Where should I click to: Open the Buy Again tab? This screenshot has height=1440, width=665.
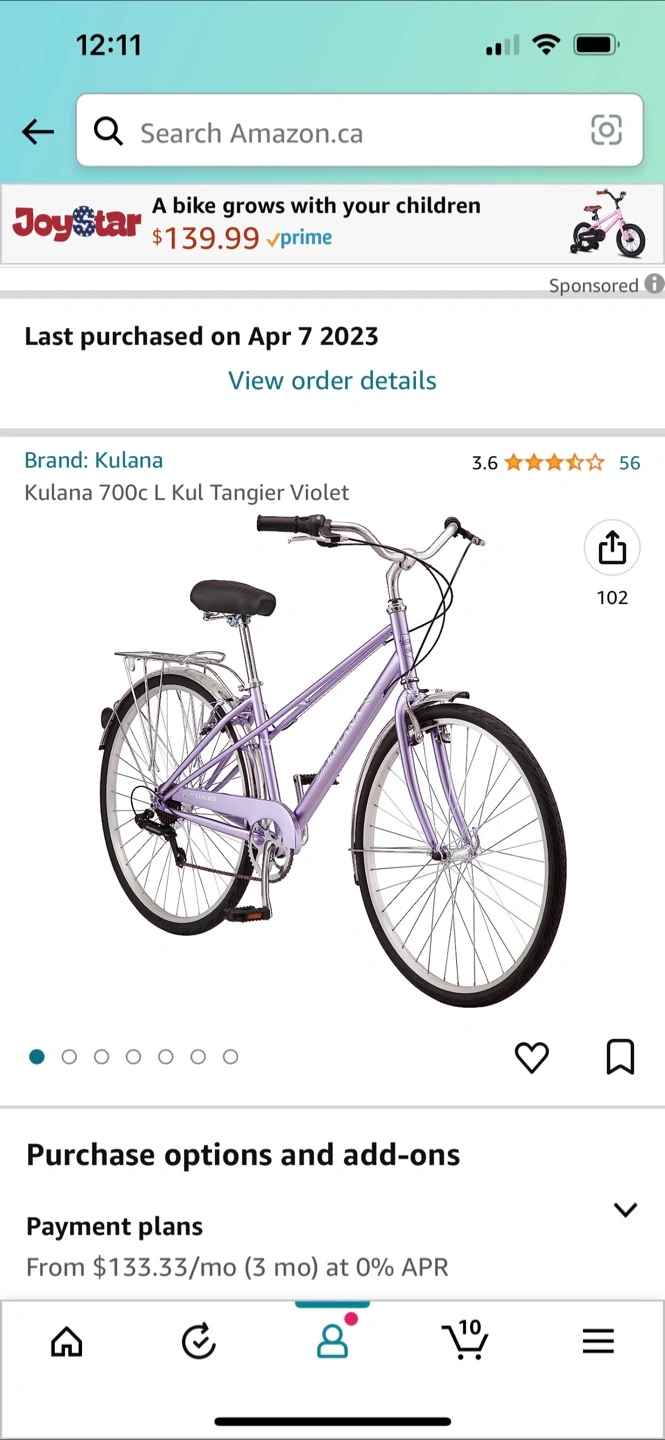click(199, 1341)
